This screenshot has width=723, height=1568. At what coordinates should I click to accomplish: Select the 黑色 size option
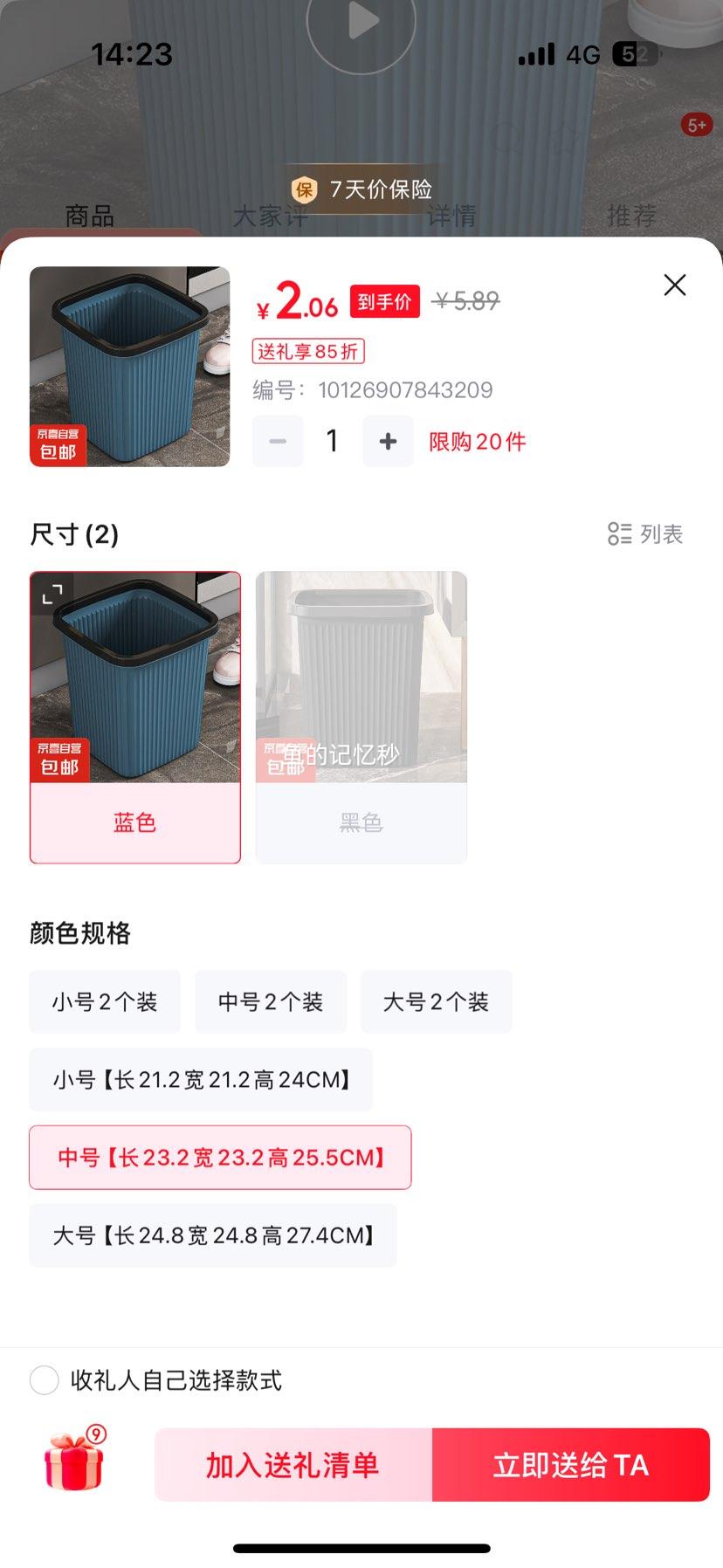click(361, 716)
